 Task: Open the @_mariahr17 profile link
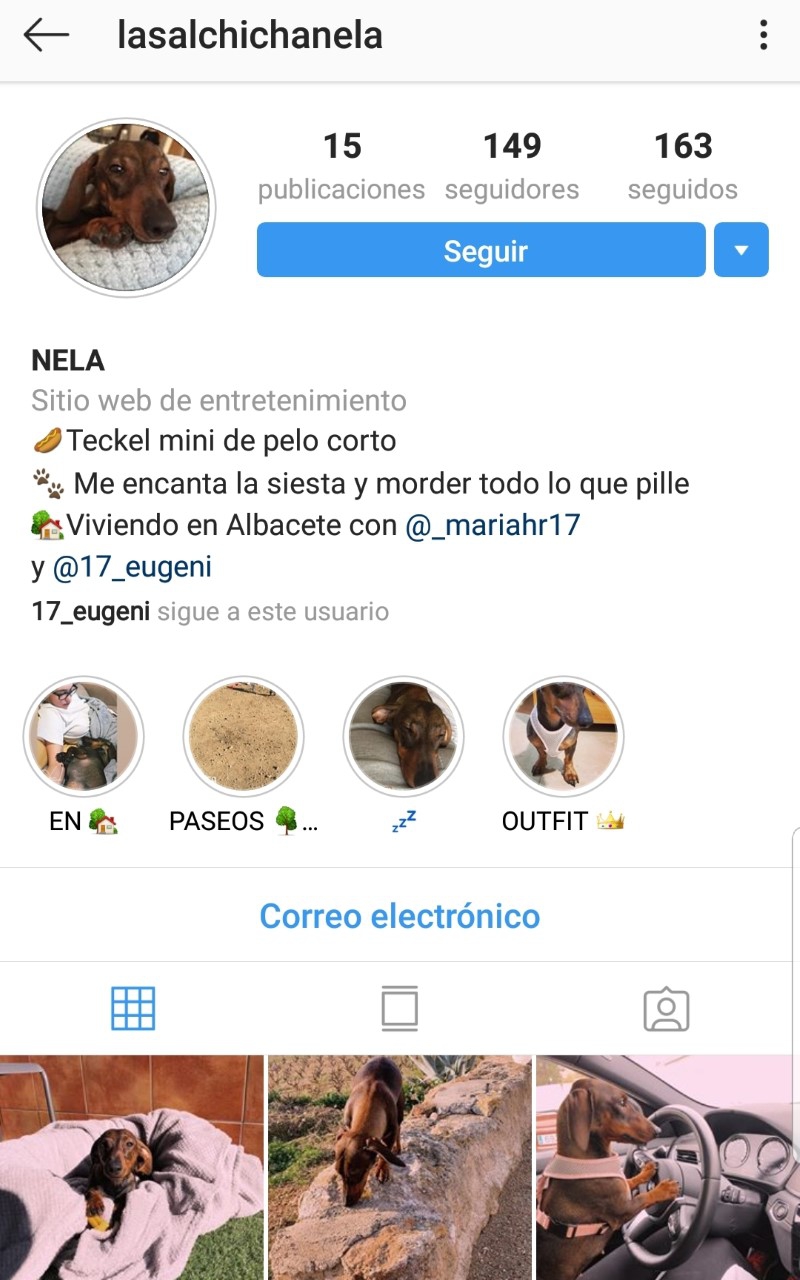point(493,525)
